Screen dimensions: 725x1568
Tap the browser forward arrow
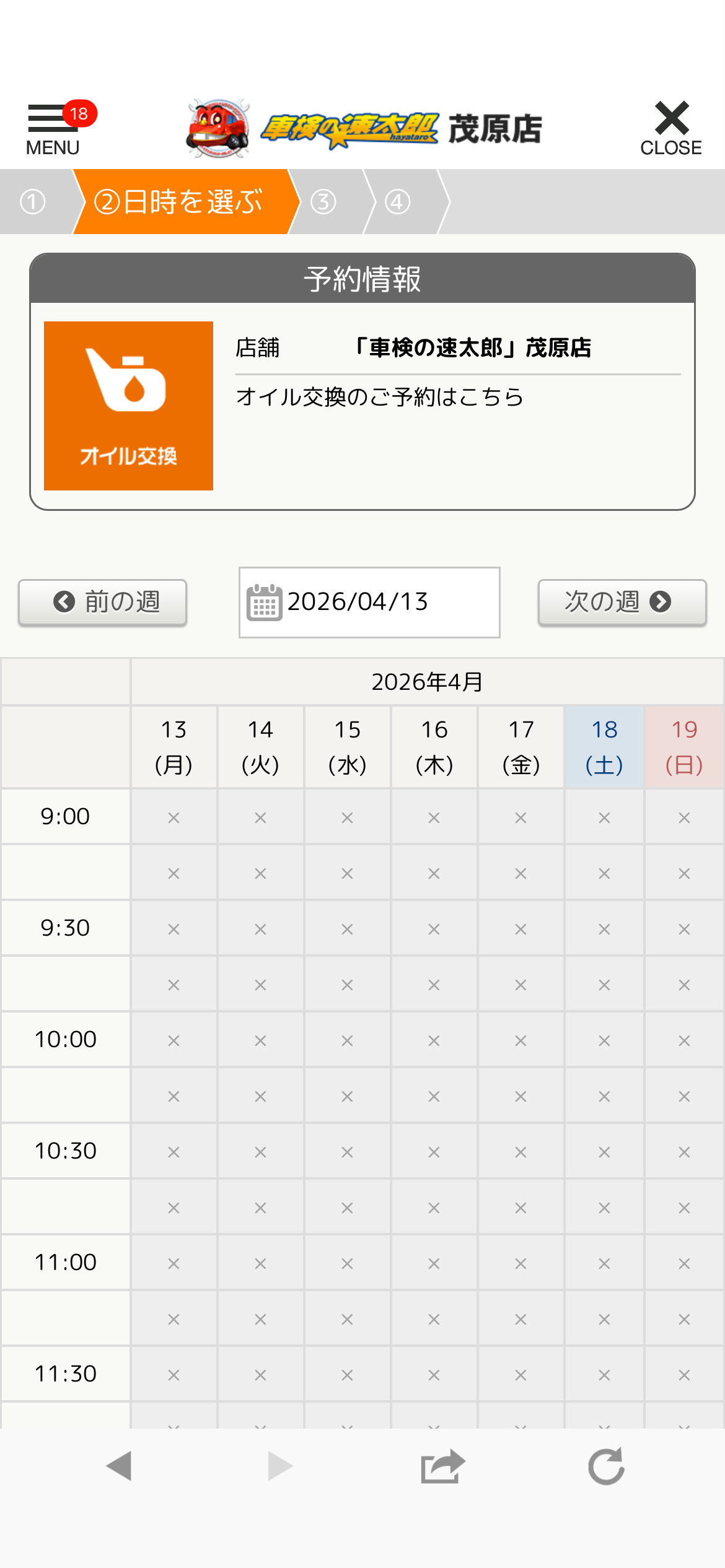(279, 1466)
